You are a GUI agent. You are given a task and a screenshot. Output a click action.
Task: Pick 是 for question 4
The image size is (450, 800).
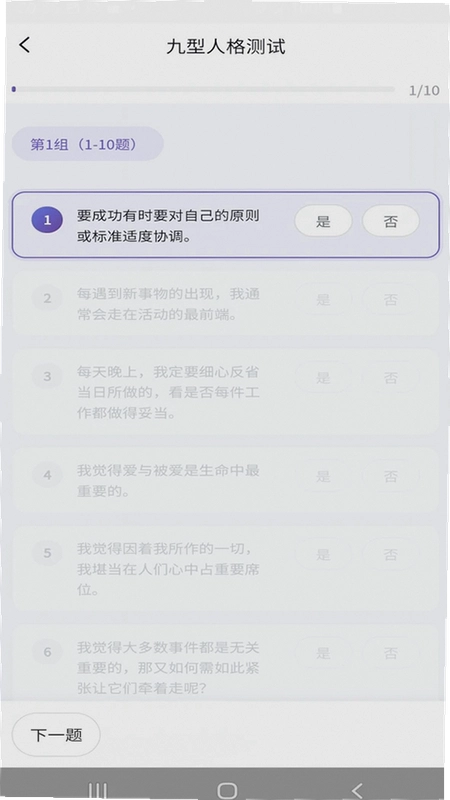pos(323,476)
